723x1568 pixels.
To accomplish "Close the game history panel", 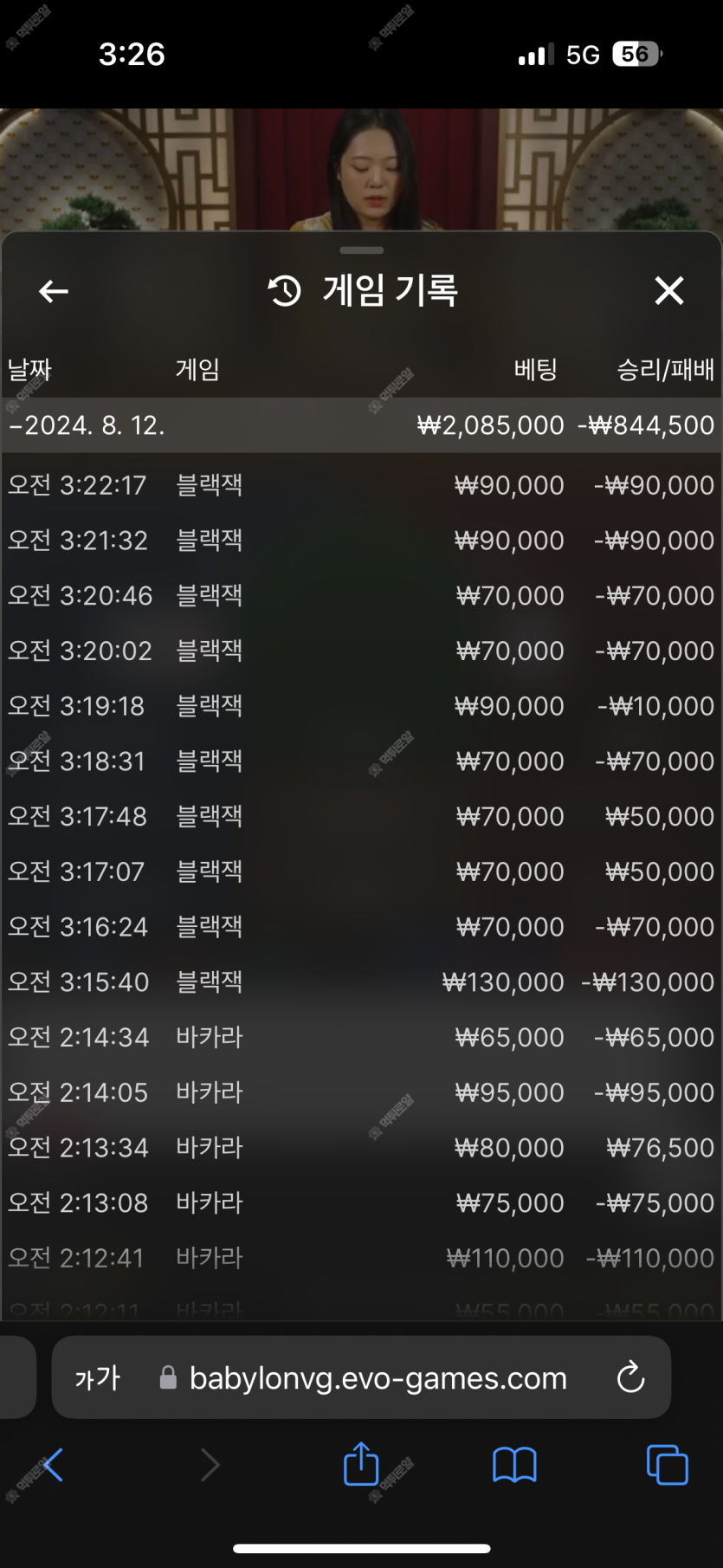I will click(x=668, y=291).
